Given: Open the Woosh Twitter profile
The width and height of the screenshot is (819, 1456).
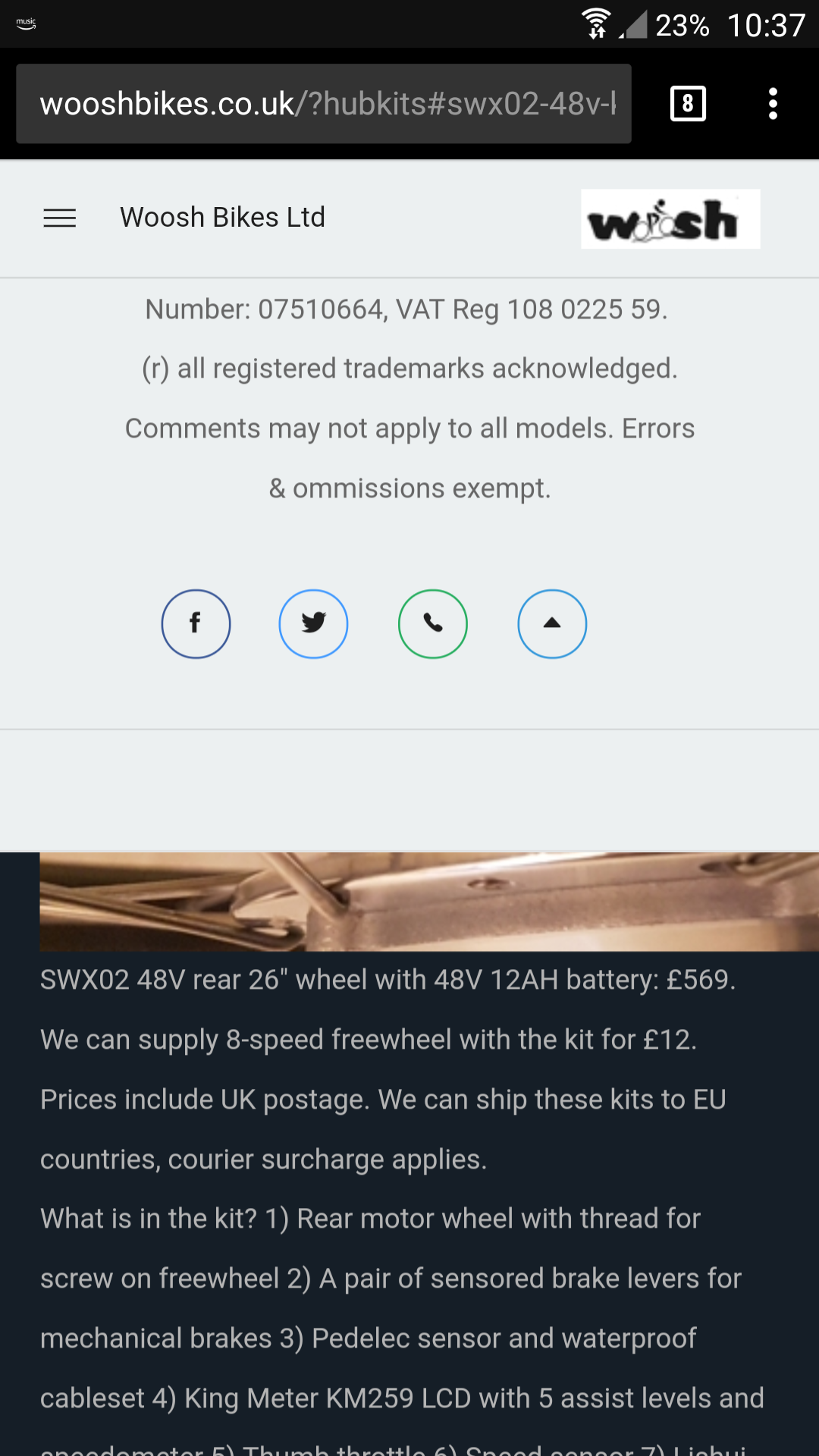Looking at the screenshot, I should 314,624.
